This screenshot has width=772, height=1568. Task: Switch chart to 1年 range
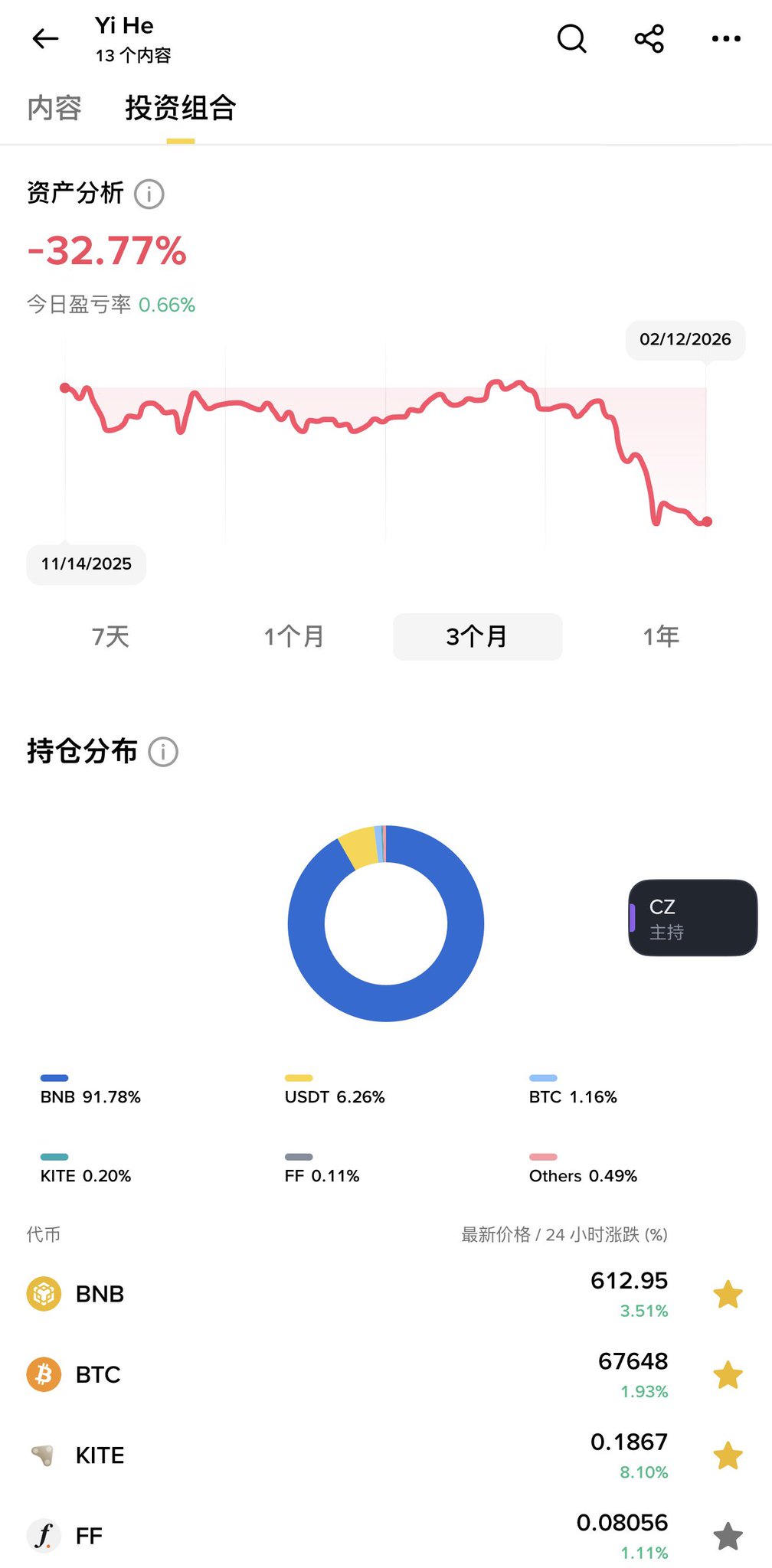point(660,636)
